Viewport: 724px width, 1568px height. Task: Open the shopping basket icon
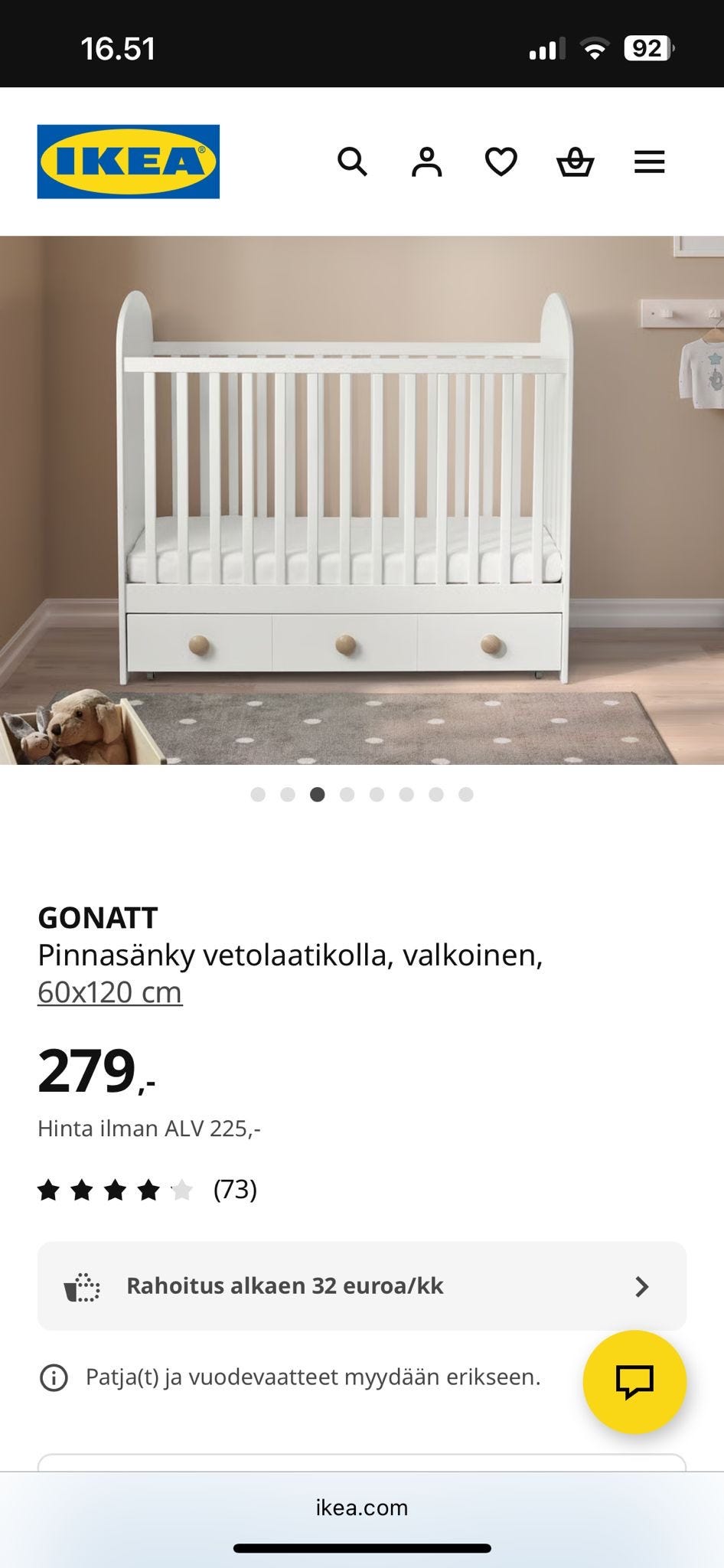click(575, 162)
